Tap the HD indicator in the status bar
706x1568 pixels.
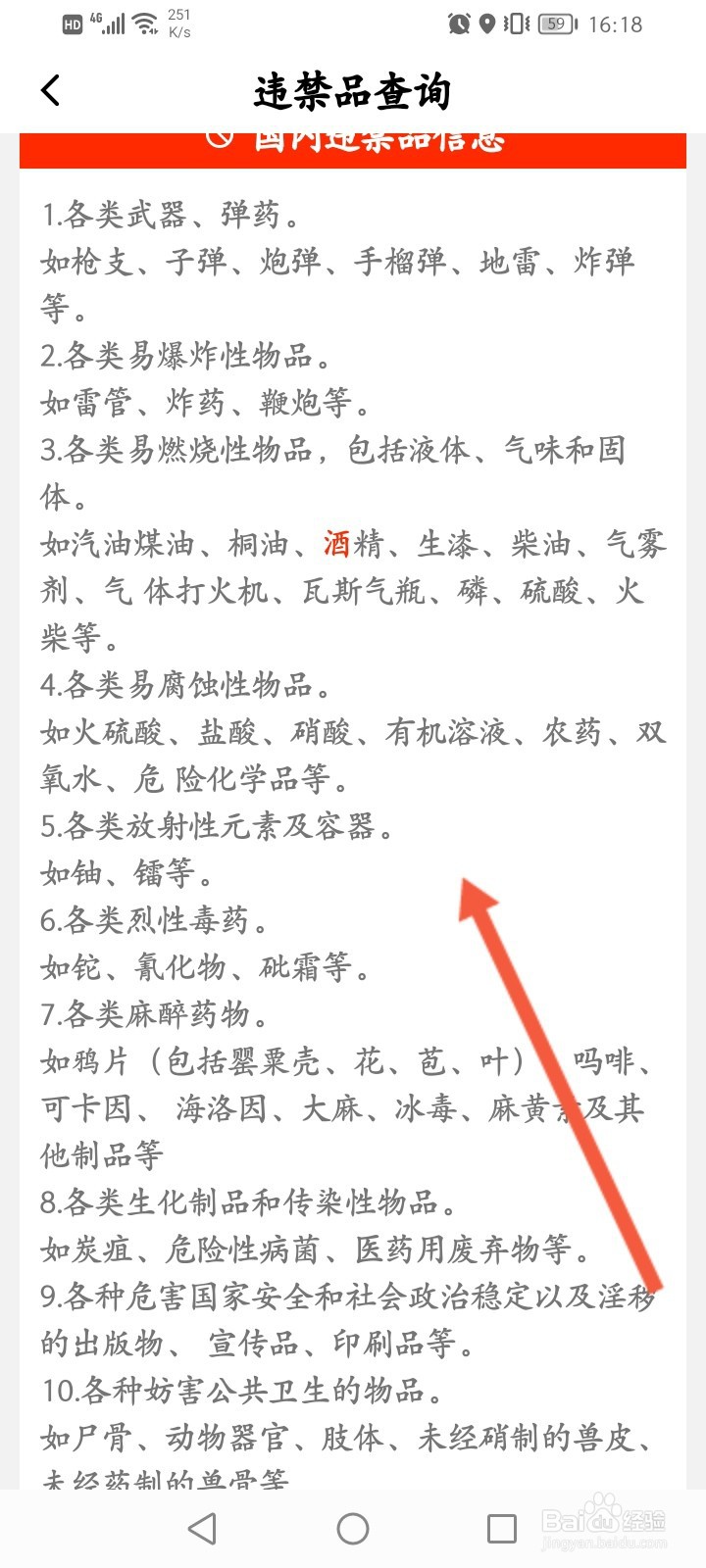click(x=72, y=24)
